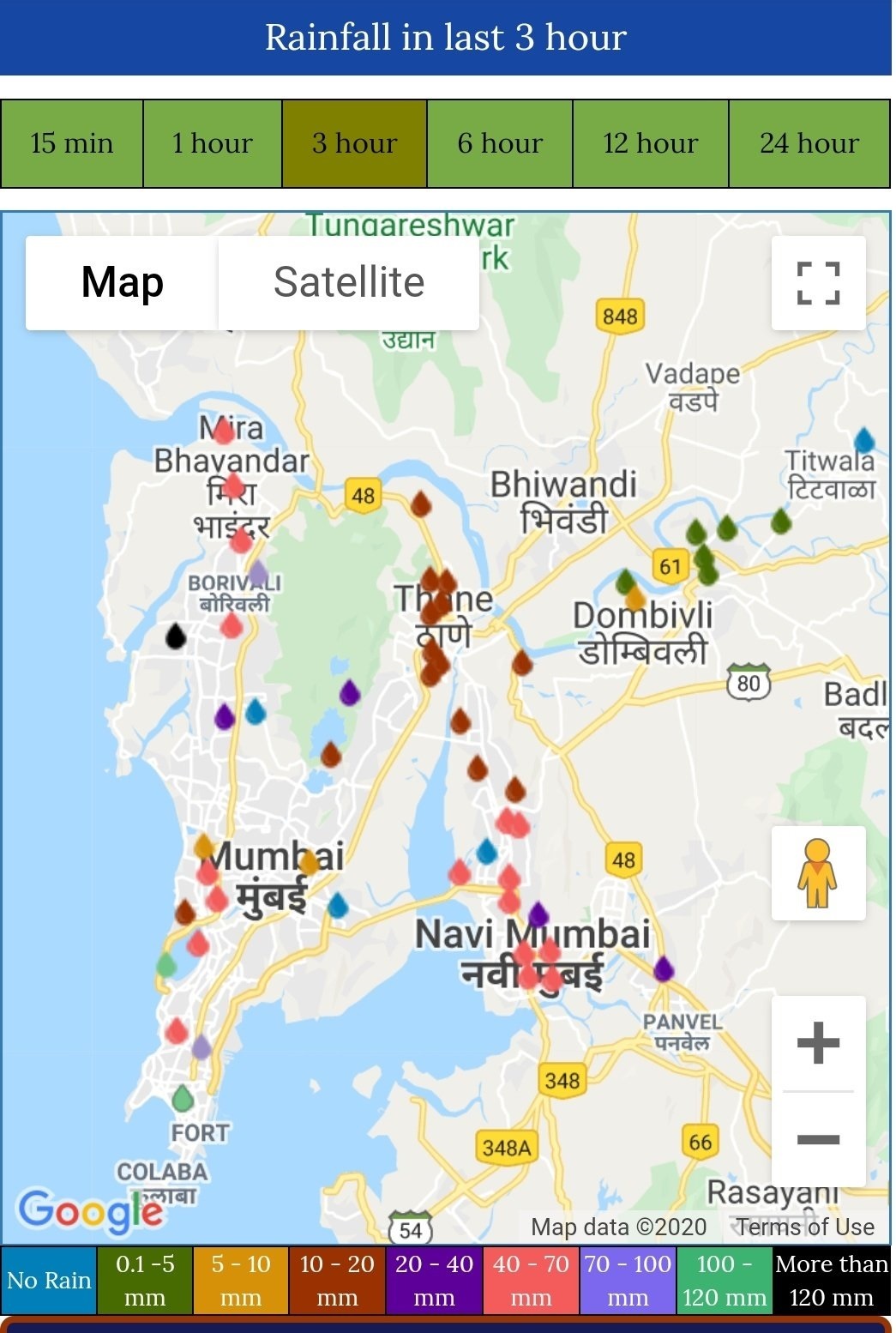896x1333 pixels.
Task: Toggle fullscreen map view
Action: (818, 283)
